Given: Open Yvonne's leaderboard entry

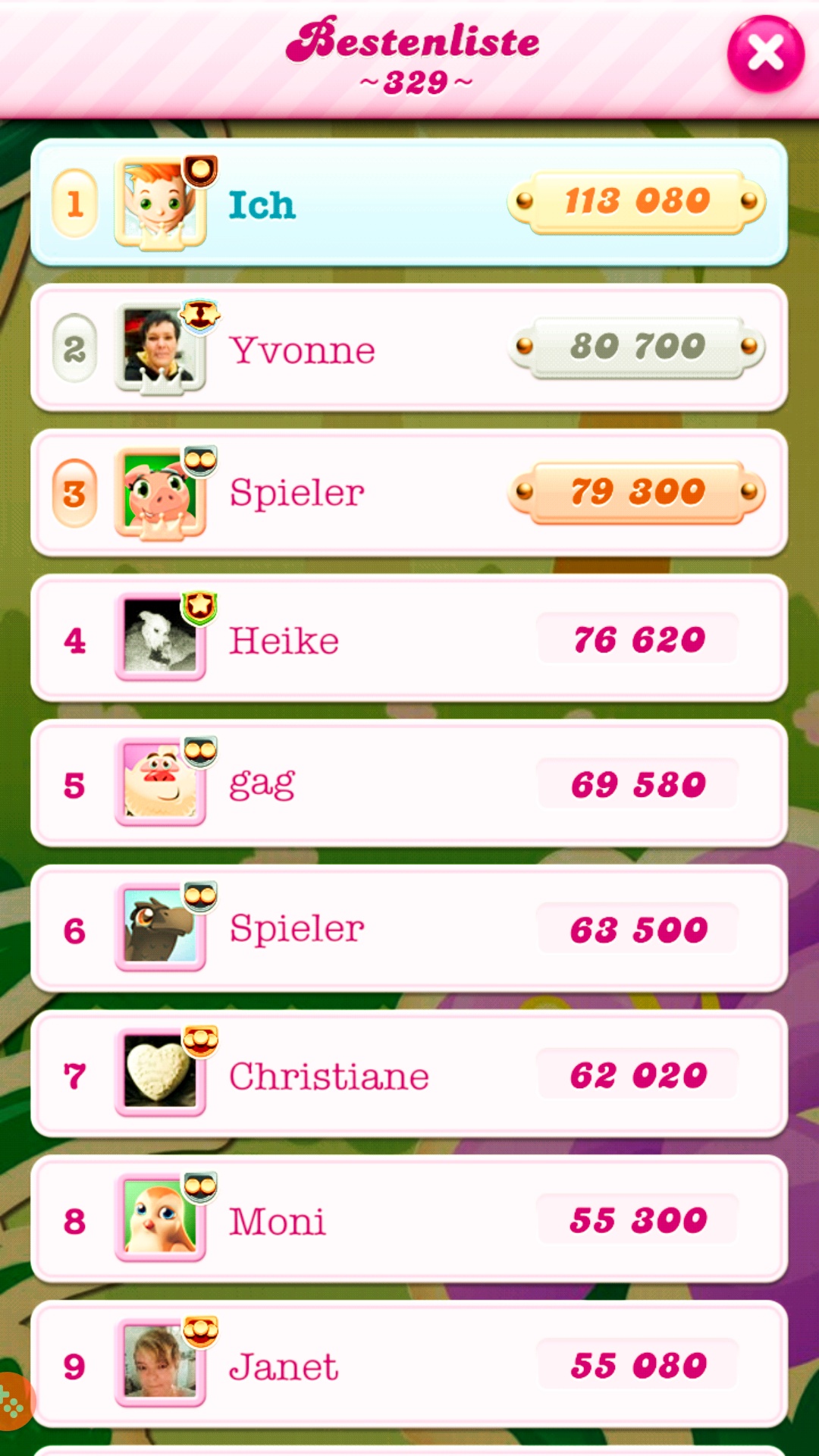Looking at the screenshot, I should coord(409,348).
